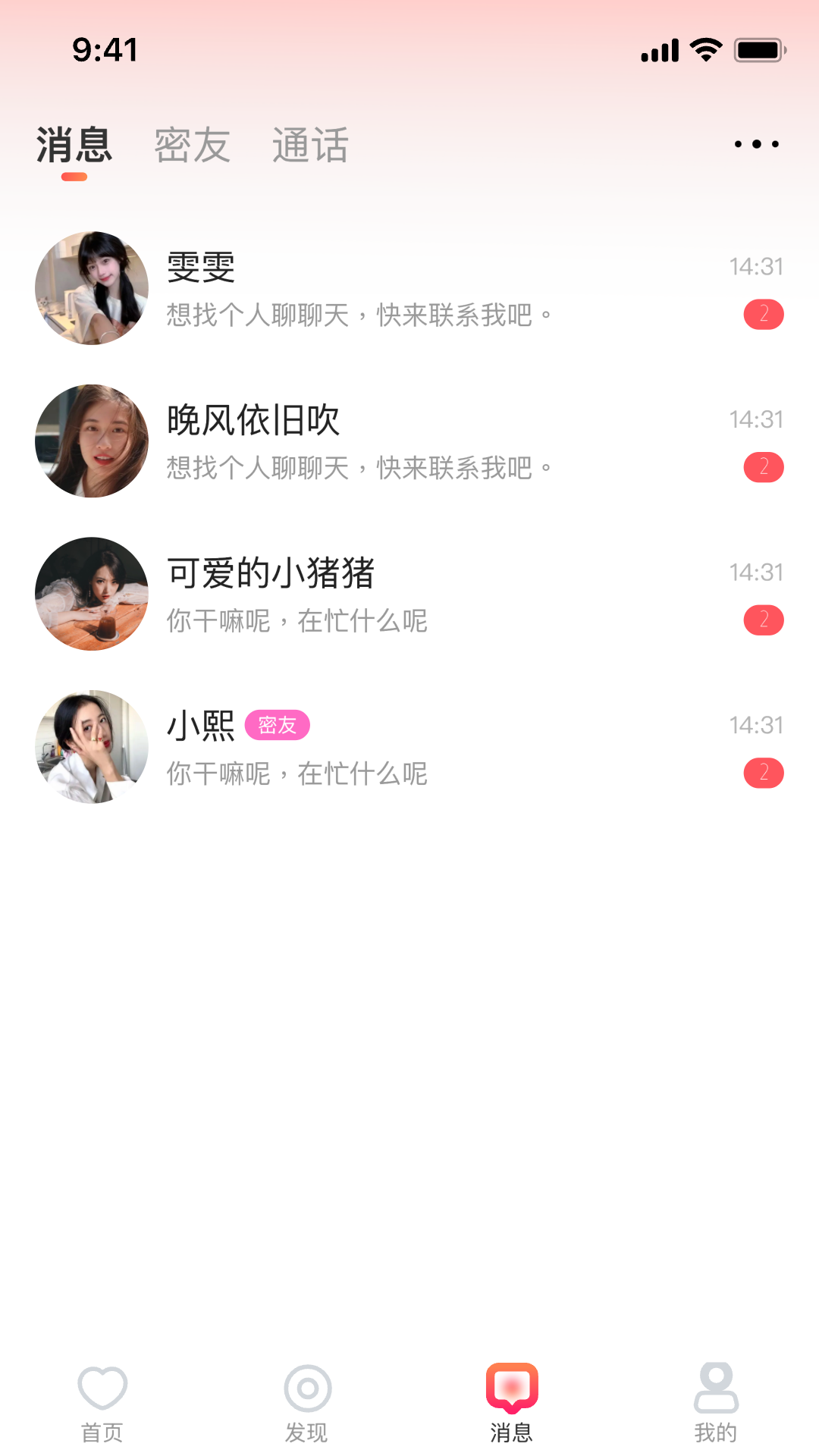Select the 消息 tab at the top

[x=74, y=146]
